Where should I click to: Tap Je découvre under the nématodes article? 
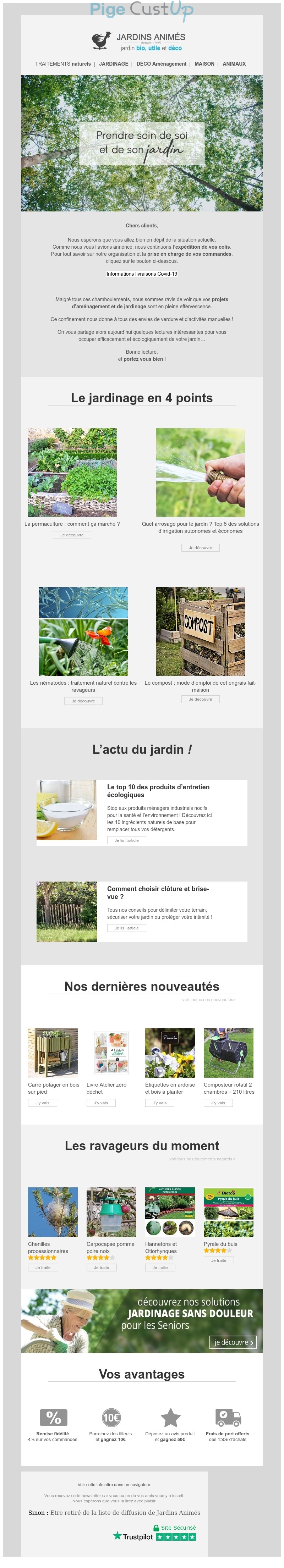pyautogui.click(x=83, y=701)
